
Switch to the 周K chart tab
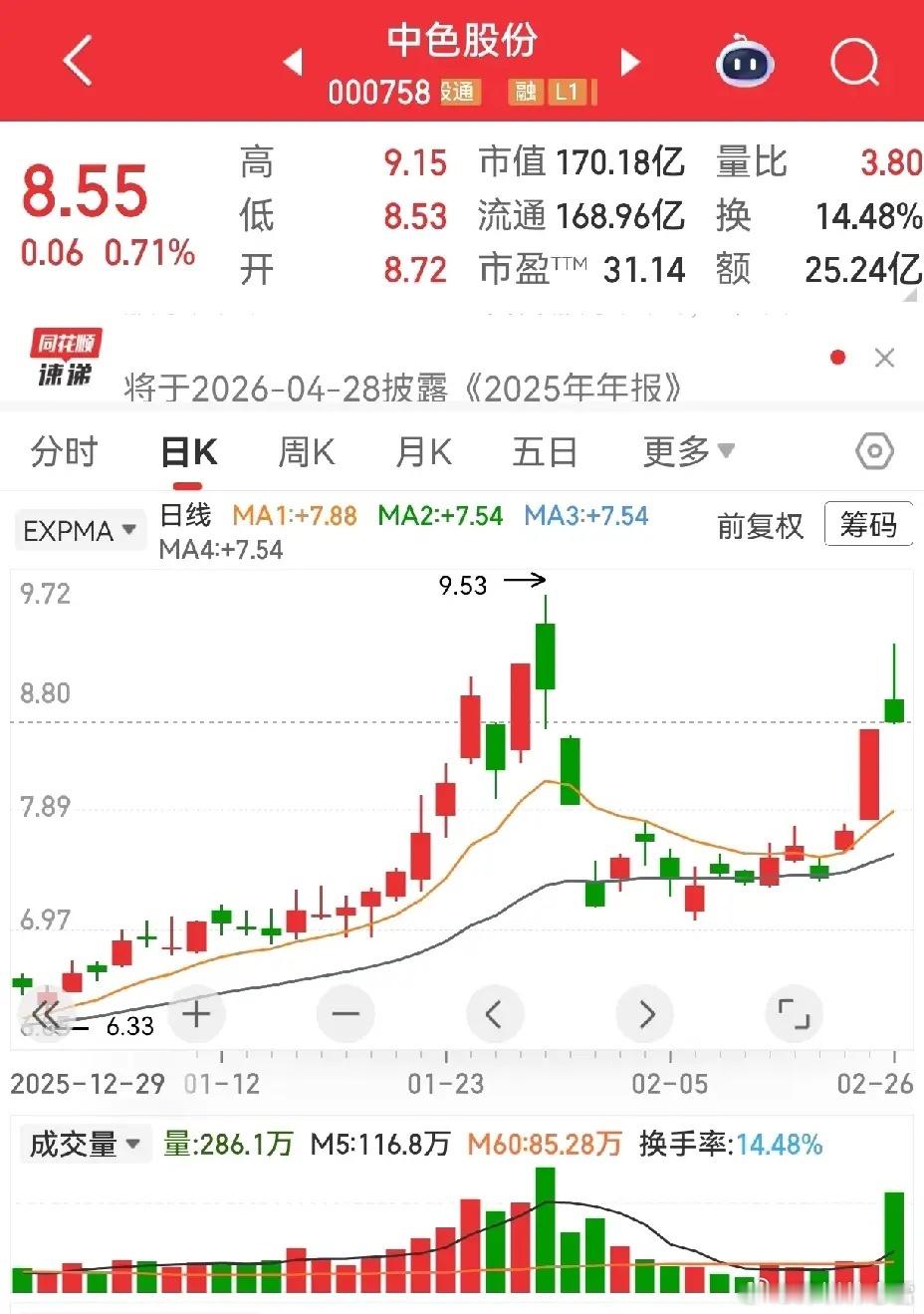[x=306, y=452]
